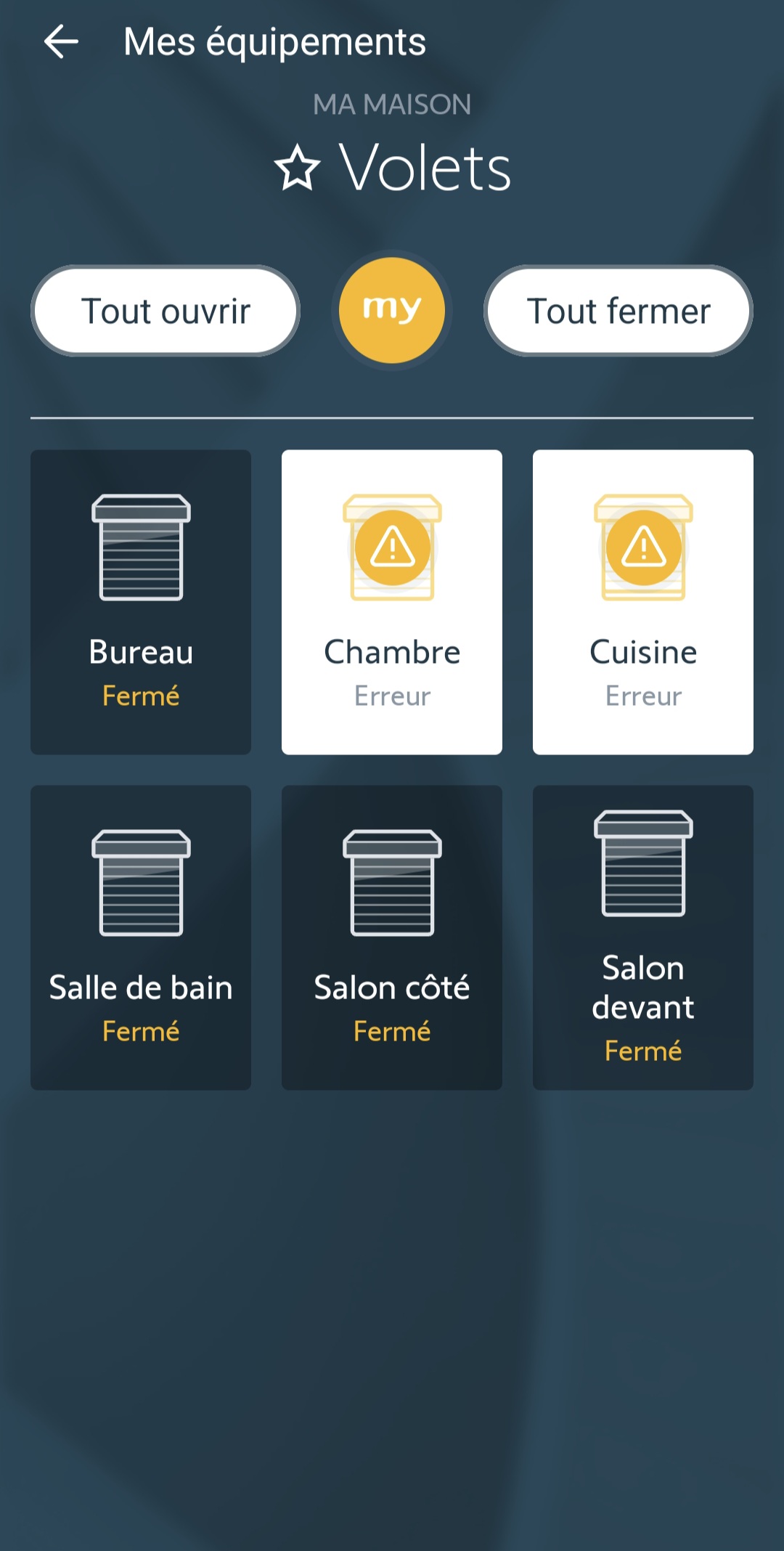This screenshot has height=1551, width=784.
Task: Mark Volets as favorite with the star
Action: [x=297, y=168]
